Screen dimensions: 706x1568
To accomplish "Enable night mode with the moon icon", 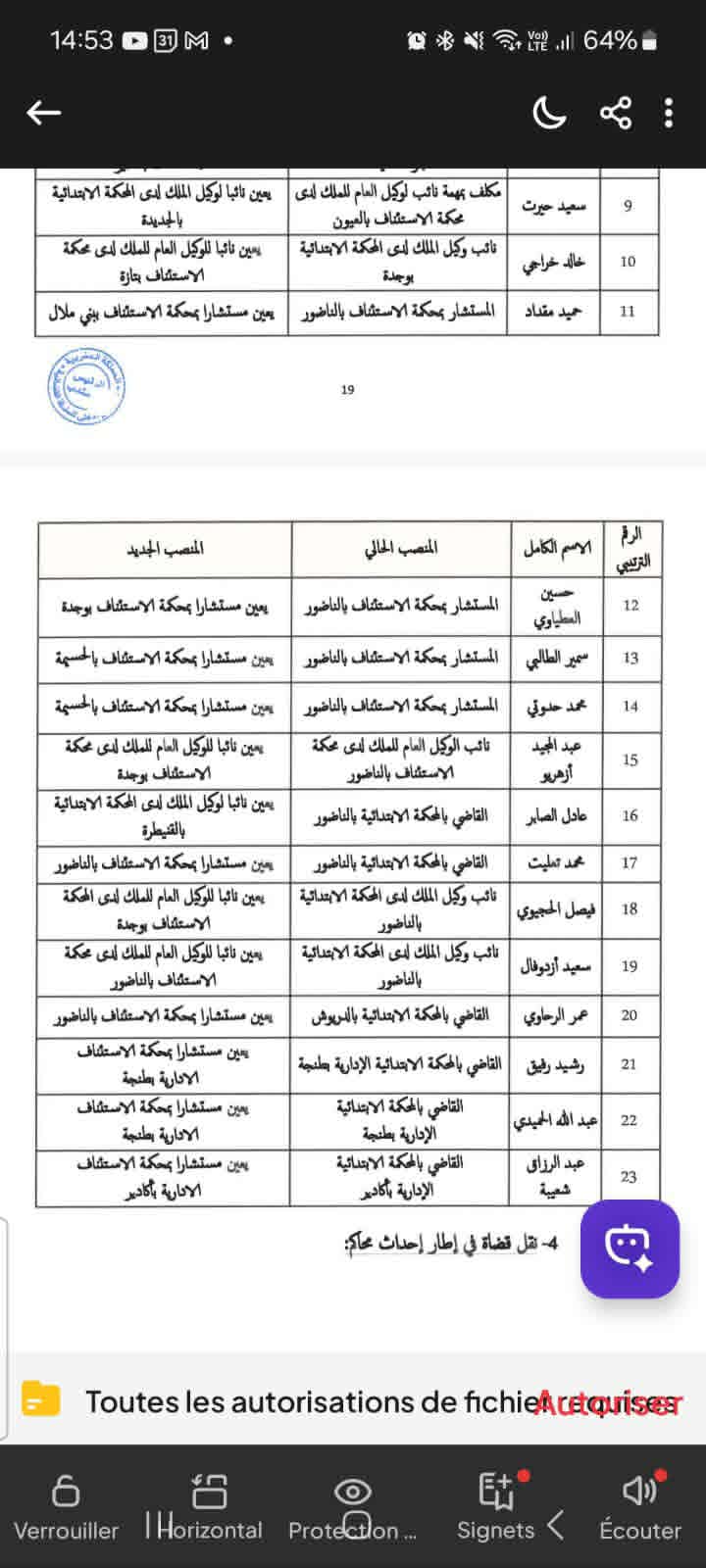I will pos(549,114).
